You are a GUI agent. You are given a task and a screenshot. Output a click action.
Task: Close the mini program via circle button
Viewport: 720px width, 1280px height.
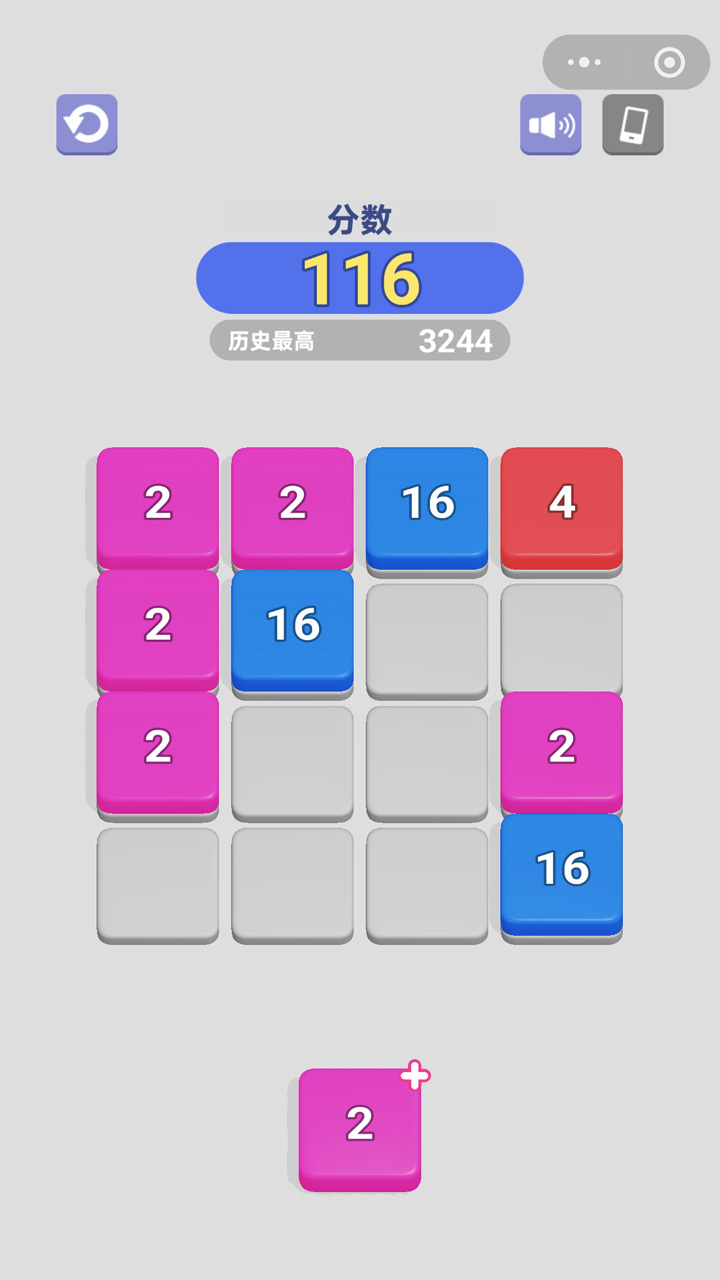[x=668, y=62]
